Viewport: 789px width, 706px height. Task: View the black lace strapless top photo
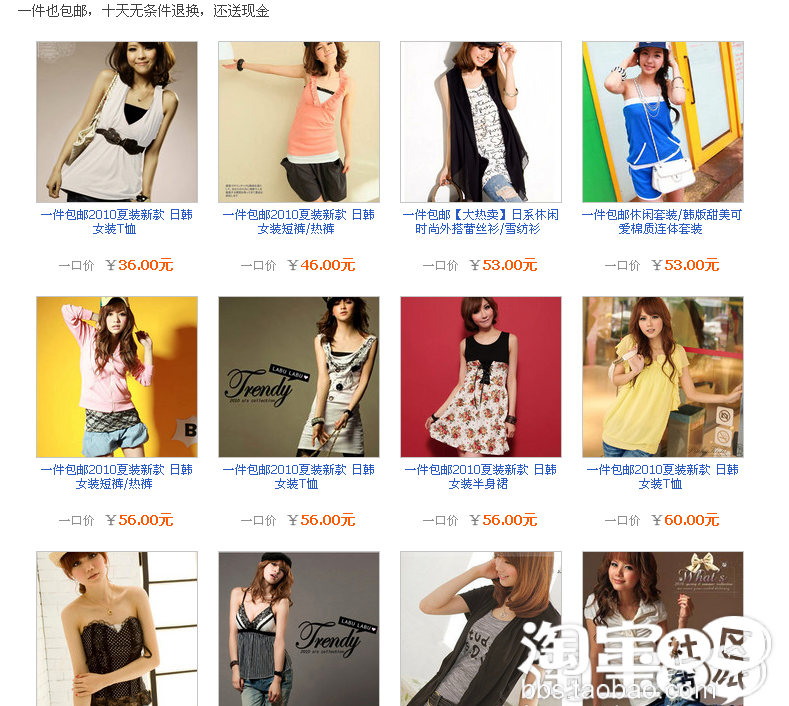pos(116,628)
